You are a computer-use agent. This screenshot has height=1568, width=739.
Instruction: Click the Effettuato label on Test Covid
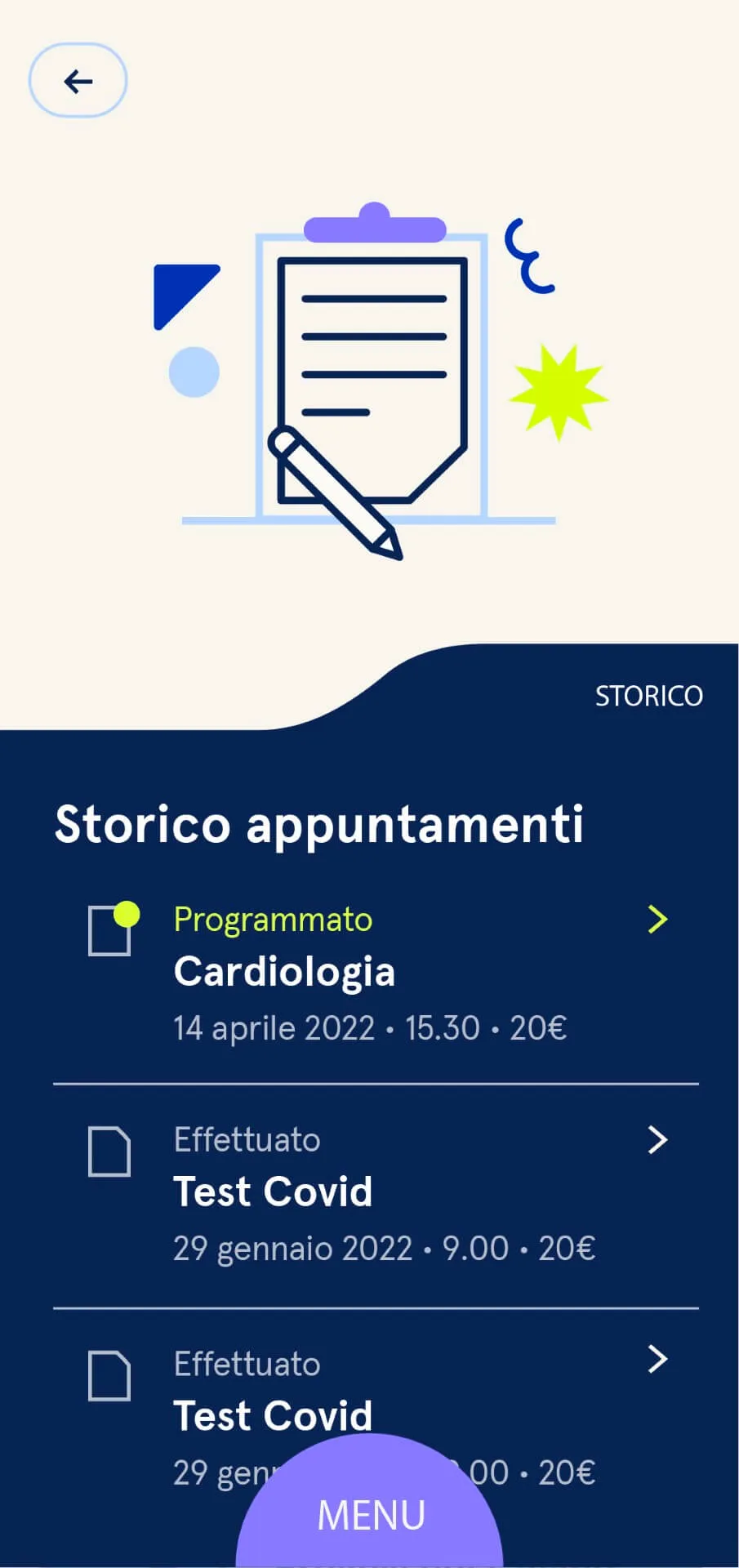click(247, 1139)
